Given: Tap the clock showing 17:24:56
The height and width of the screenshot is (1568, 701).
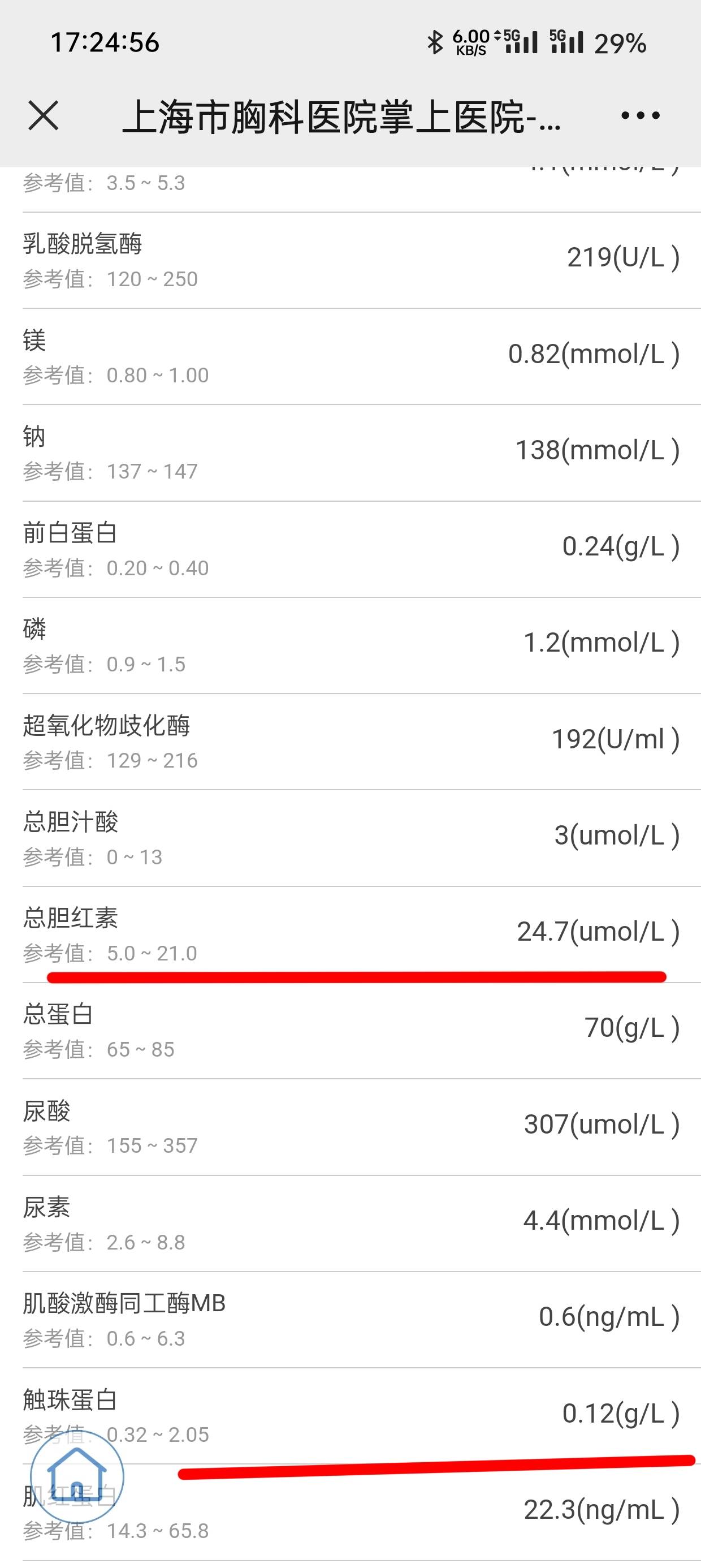Looking at the screenshot, I should (x=103, y=42).
